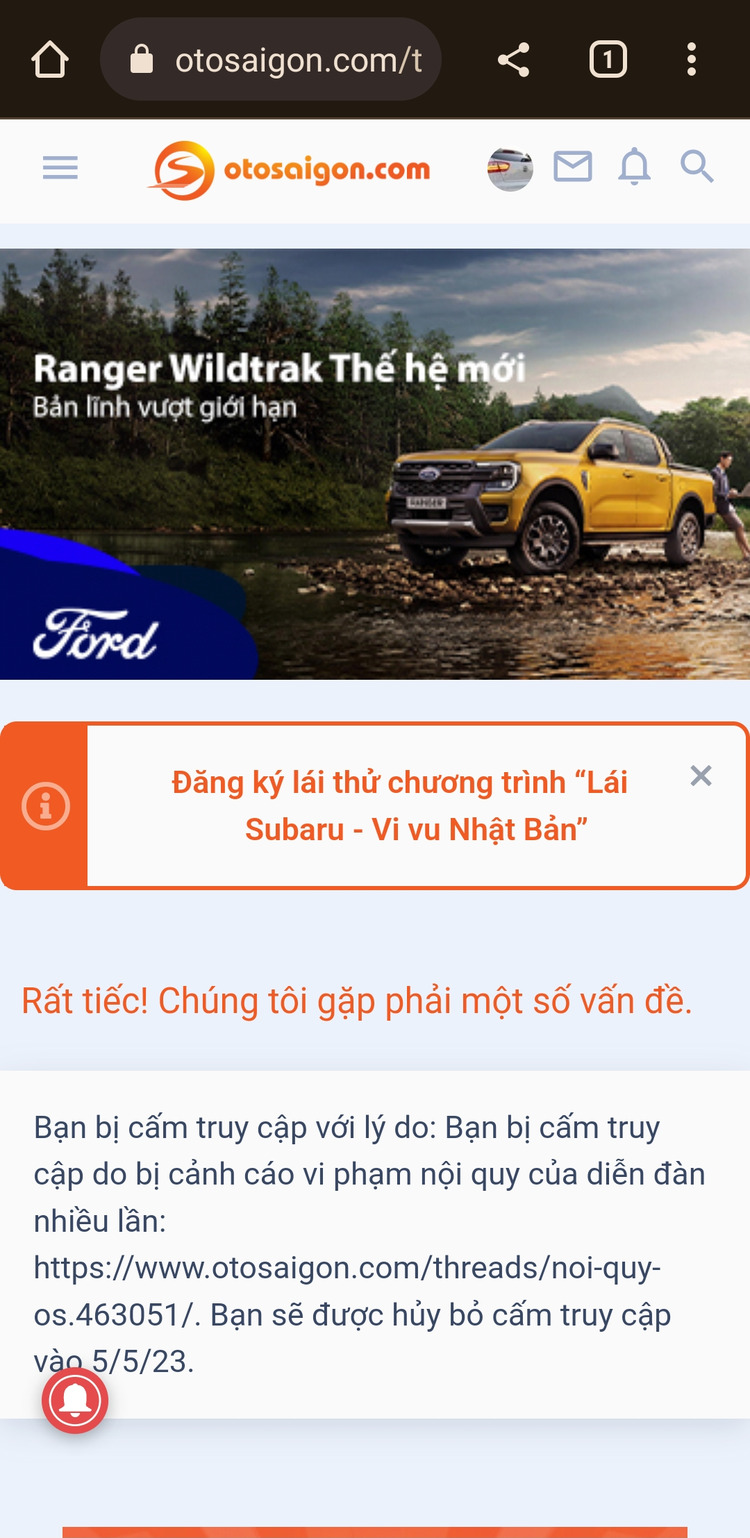Share this page from the browser
750x1538 pixels.
coord(513,60)
